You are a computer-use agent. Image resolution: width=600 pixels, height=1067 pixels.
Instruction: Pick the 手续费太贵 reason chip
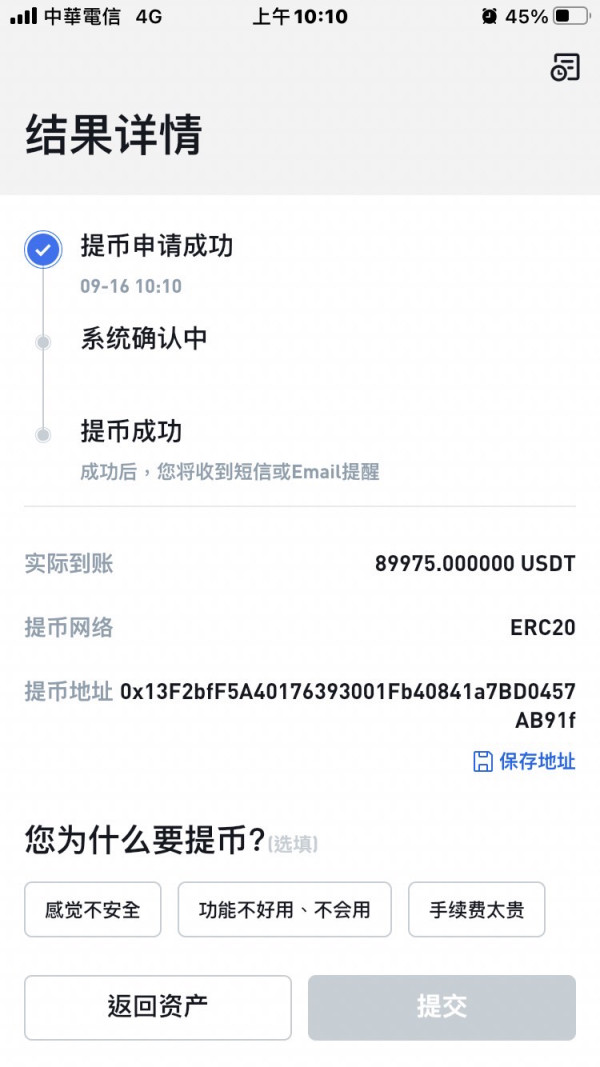click(x=476, y=909)
